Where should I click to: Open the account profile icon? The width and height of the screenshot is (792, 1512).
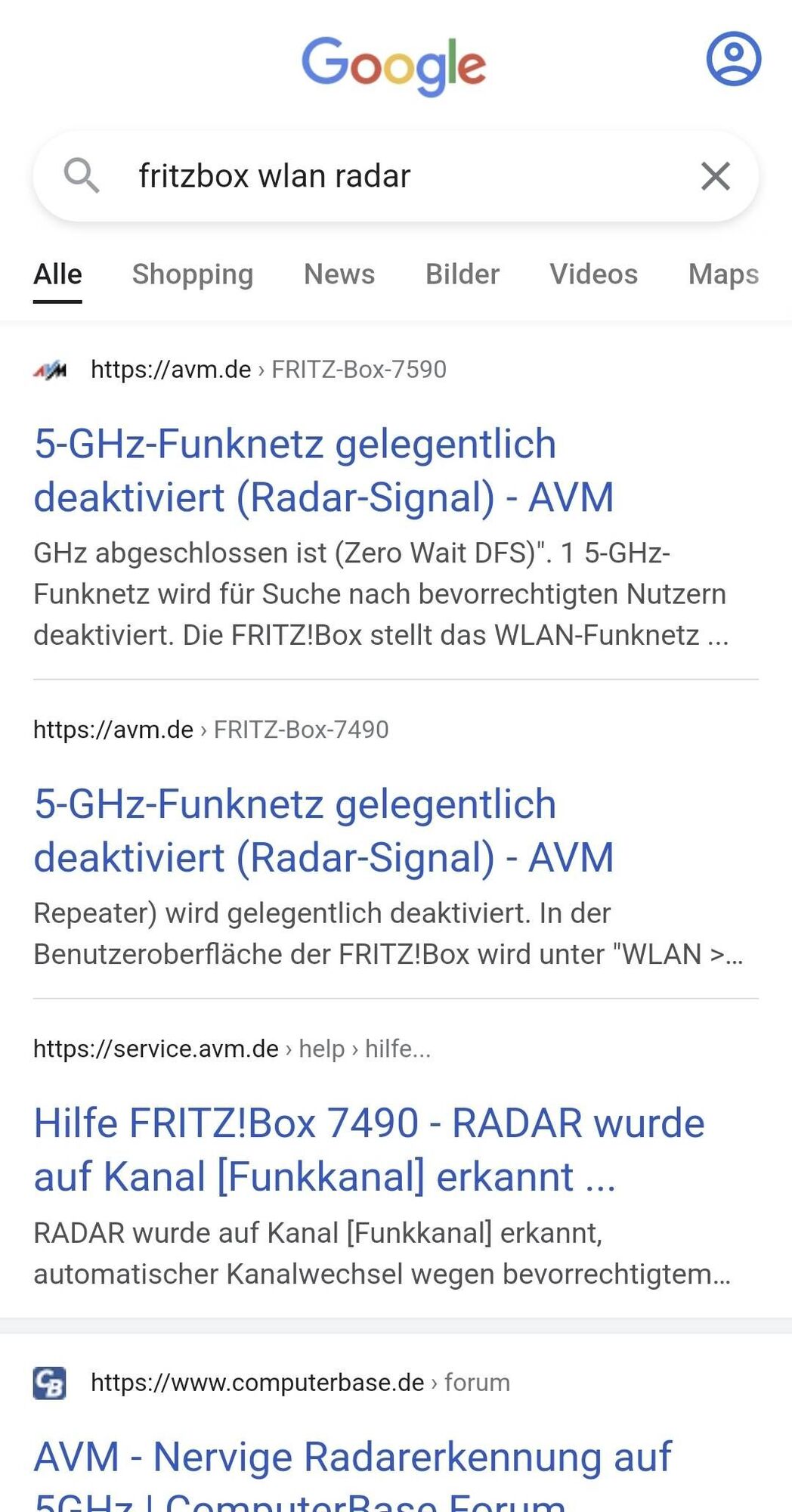(x=733, y=58)
